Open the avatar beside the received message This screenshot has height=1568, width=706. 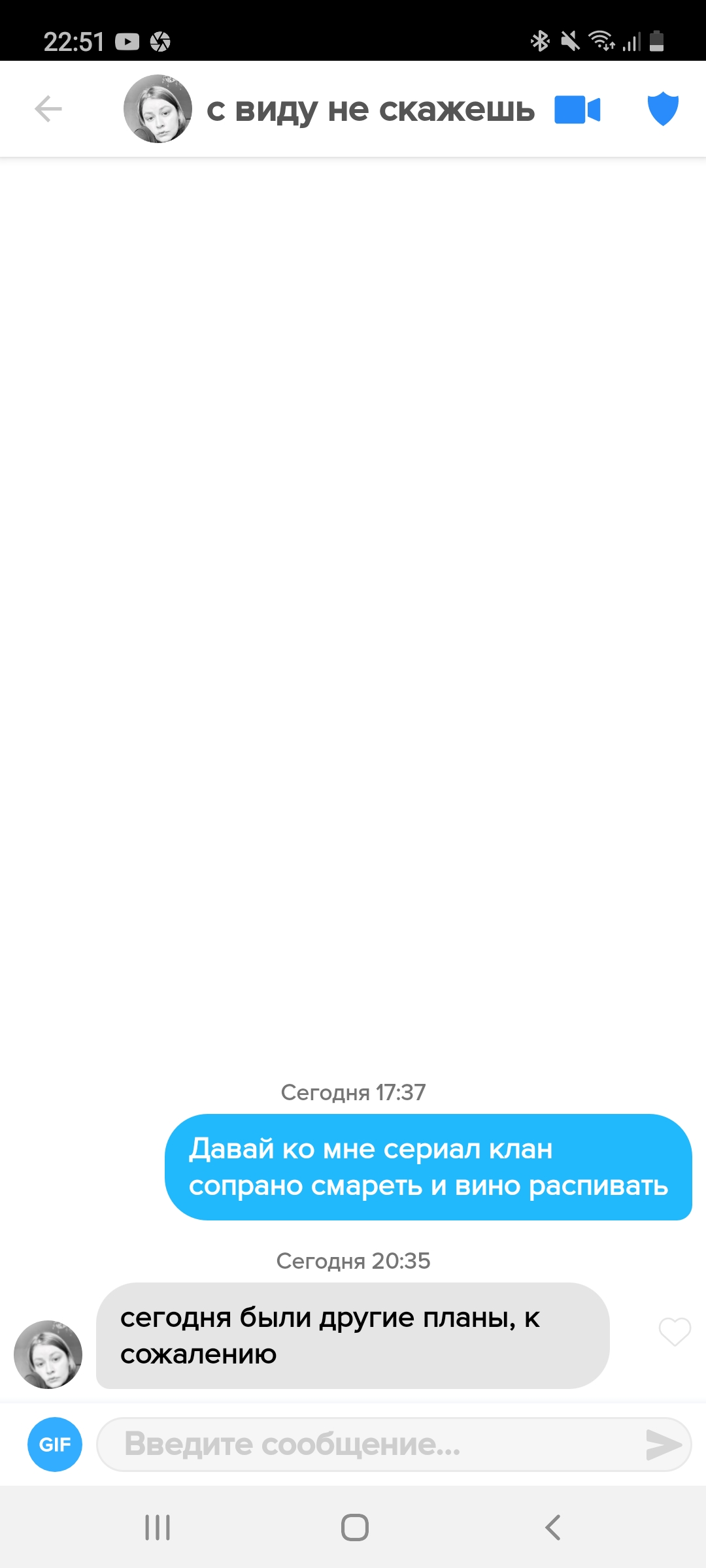(x=48, y=1354)
